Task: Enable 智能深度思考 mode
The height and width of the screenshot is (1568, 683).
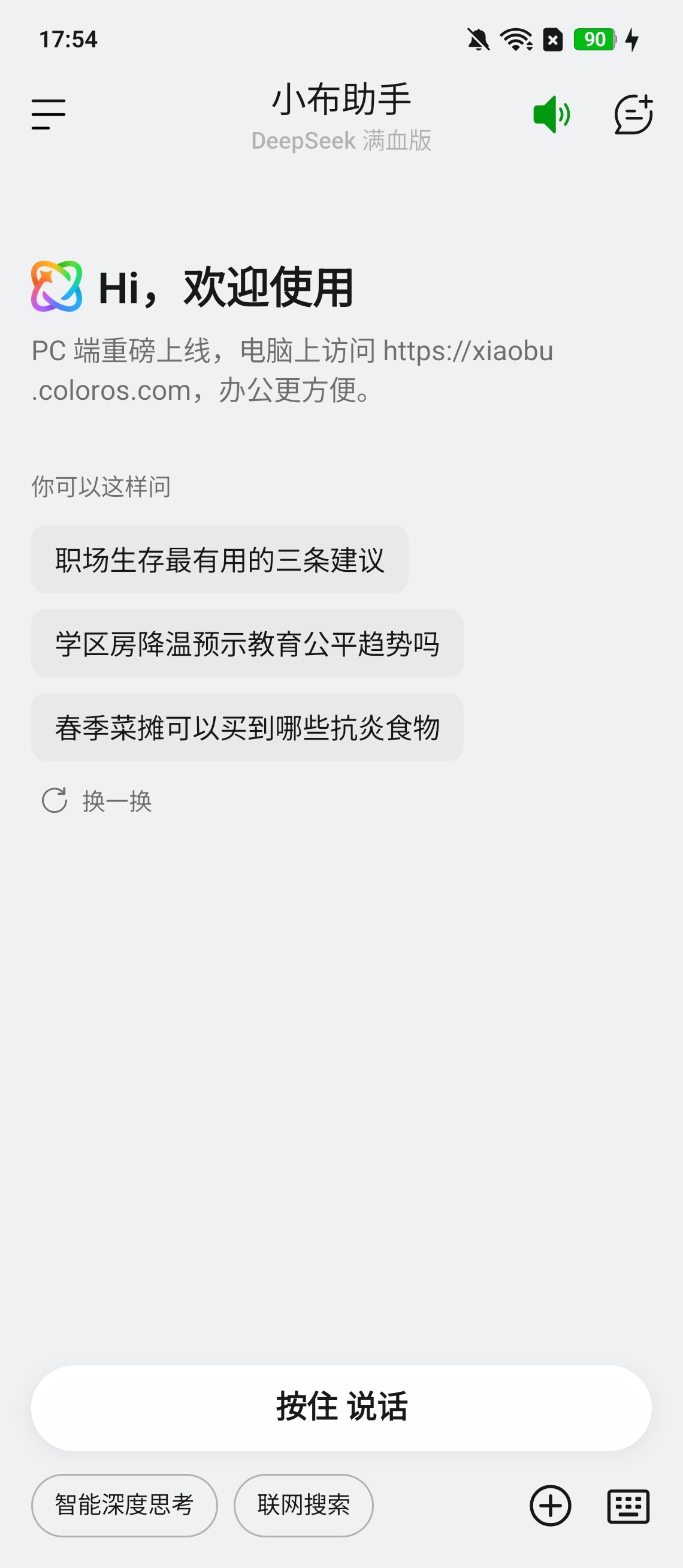Action: [x=124, y=1504]
